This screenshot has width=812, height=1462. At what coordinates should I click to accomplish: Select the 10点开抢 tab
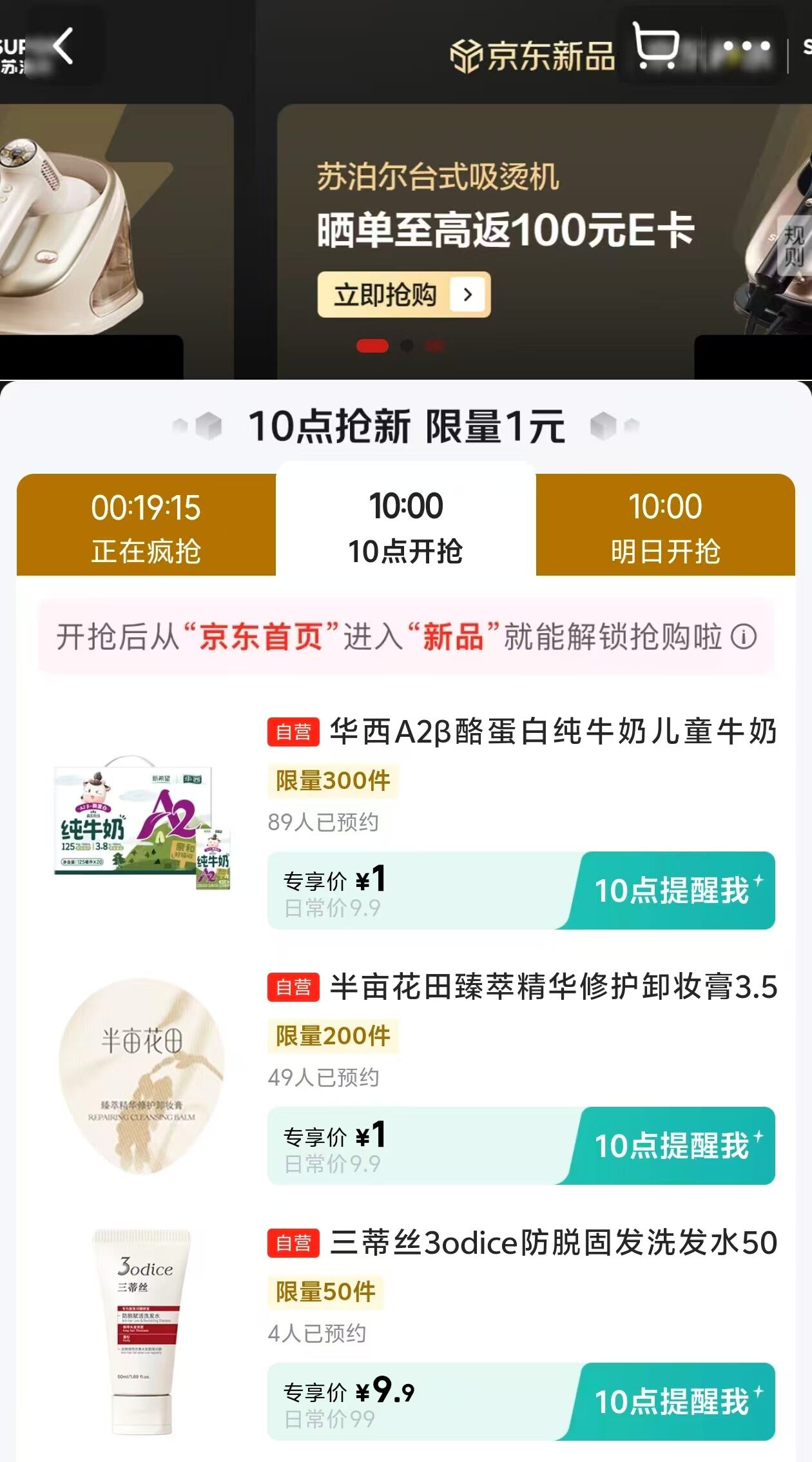click(x=406, y=526)
